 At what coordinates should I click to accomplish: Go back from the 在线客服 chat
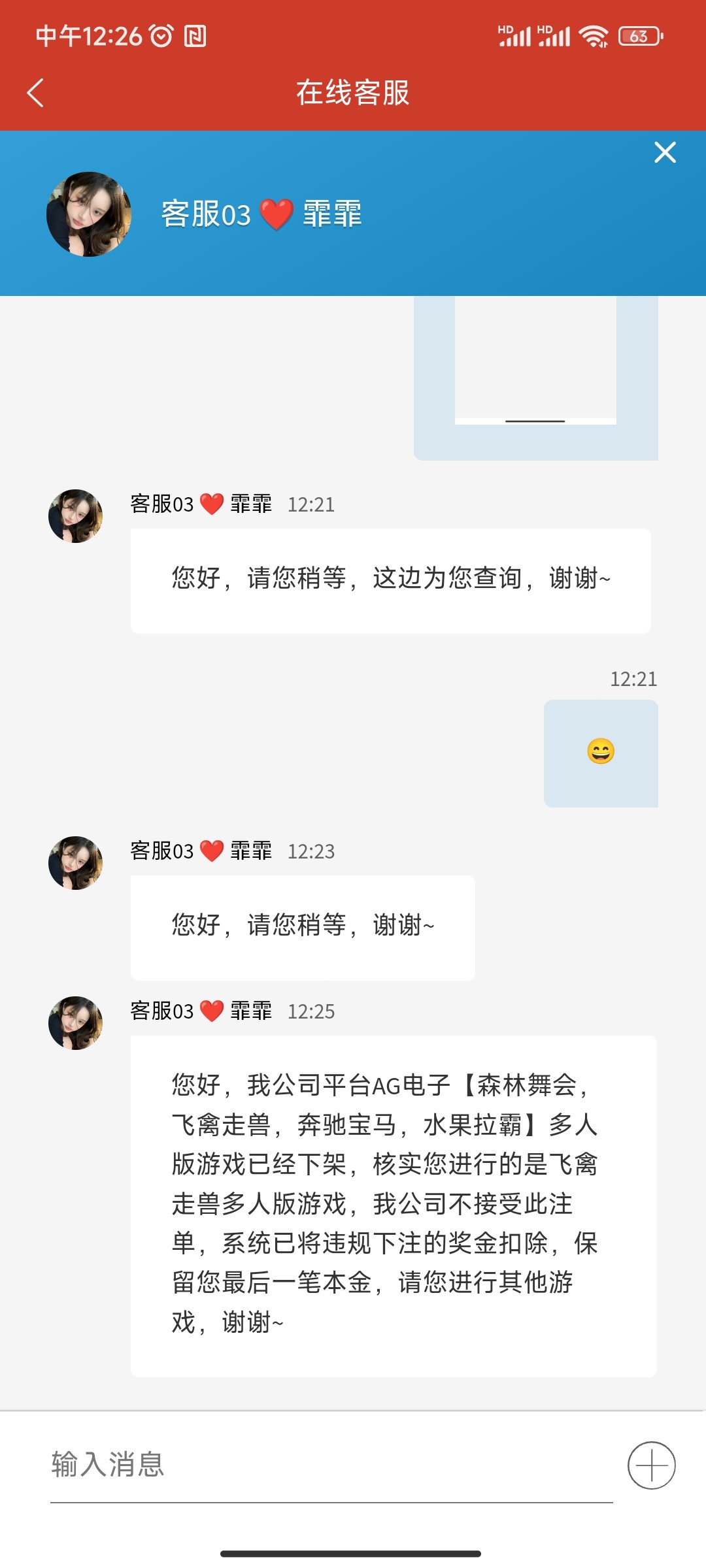click(x=36, y=93)
